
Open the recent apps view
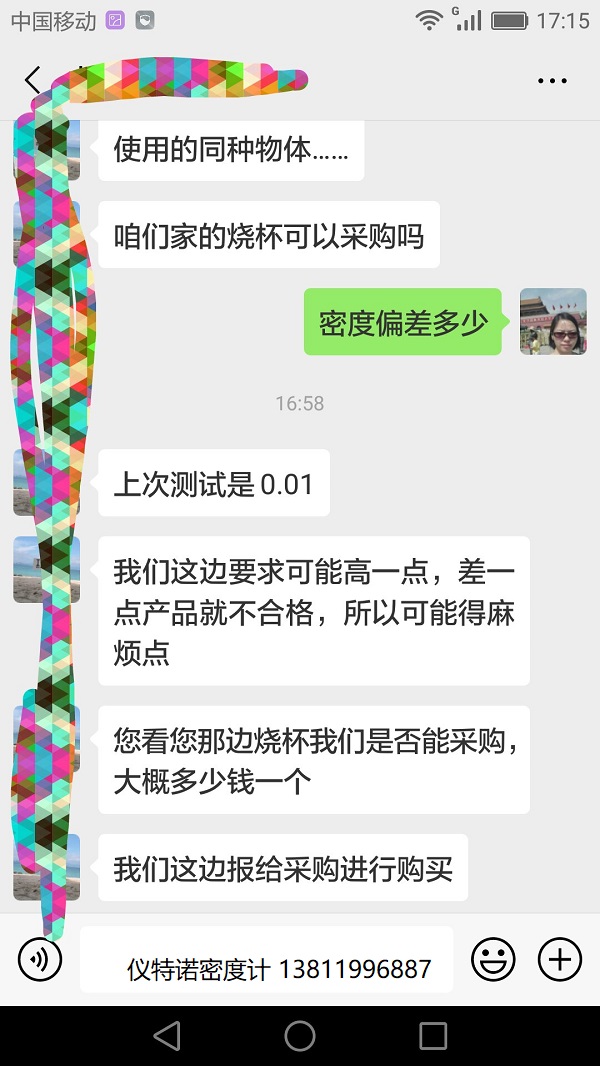[x=433, y=1036]
